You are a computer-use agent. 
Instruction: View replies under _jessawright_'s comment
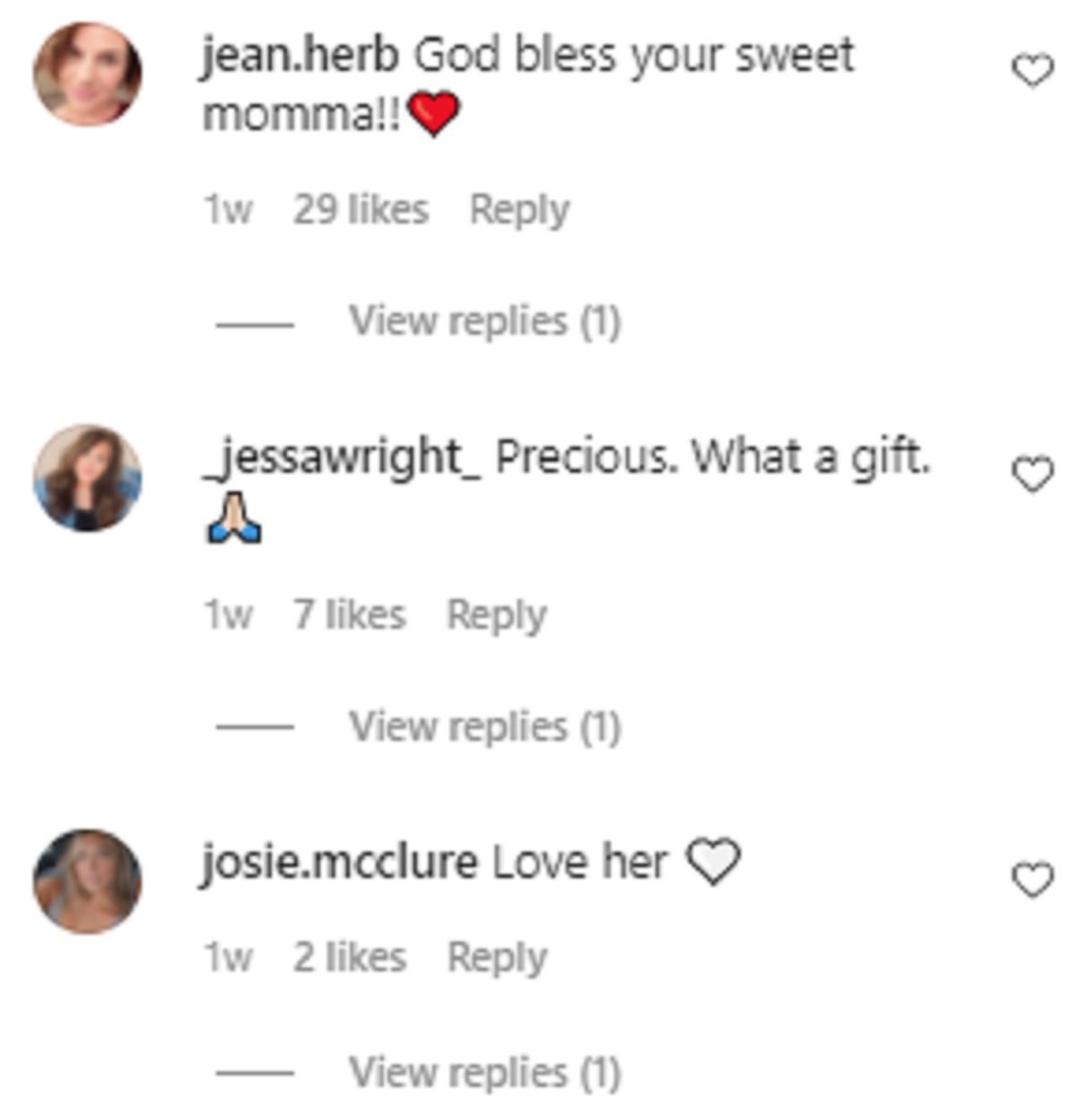click(x=484, y=726)
